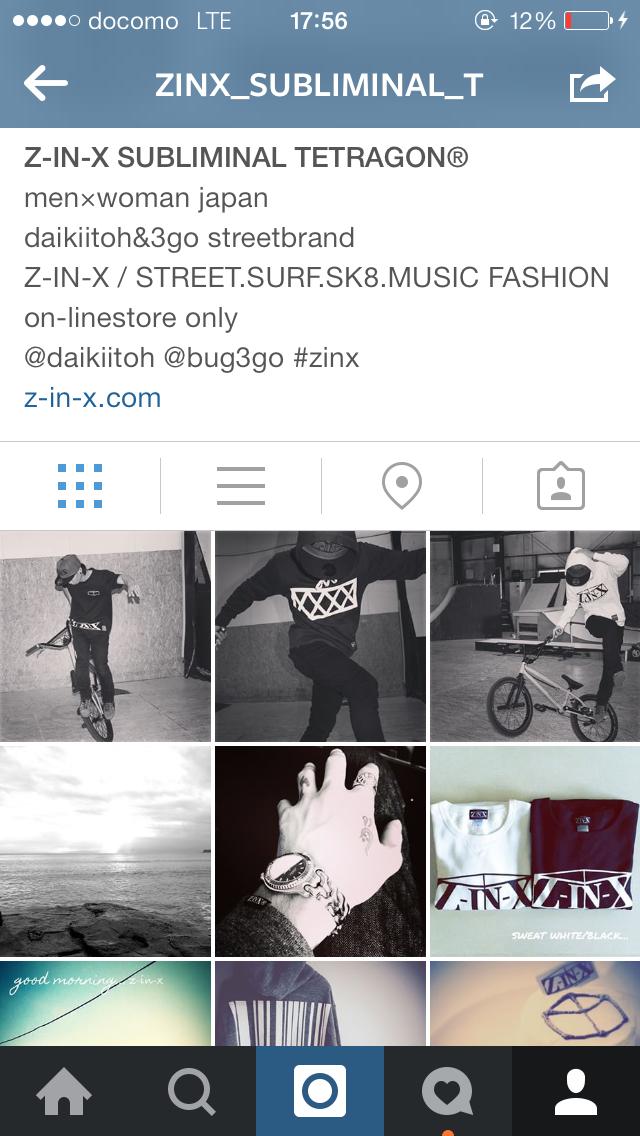Viewport: 640px width, 1136px height.
Task: Open the camera tab
Action: click(320, 1091)
